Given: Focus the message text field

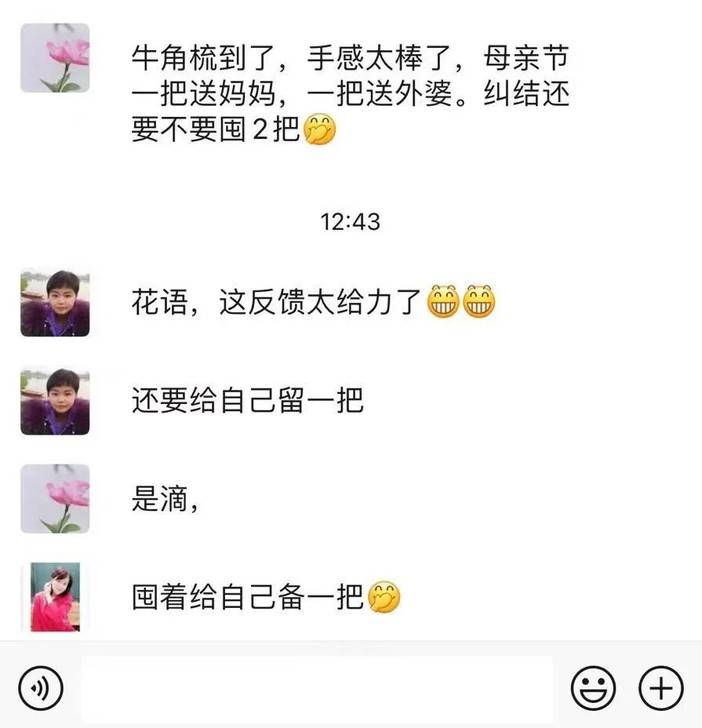Looking at the screenshot, I should (x=316, y=688).
